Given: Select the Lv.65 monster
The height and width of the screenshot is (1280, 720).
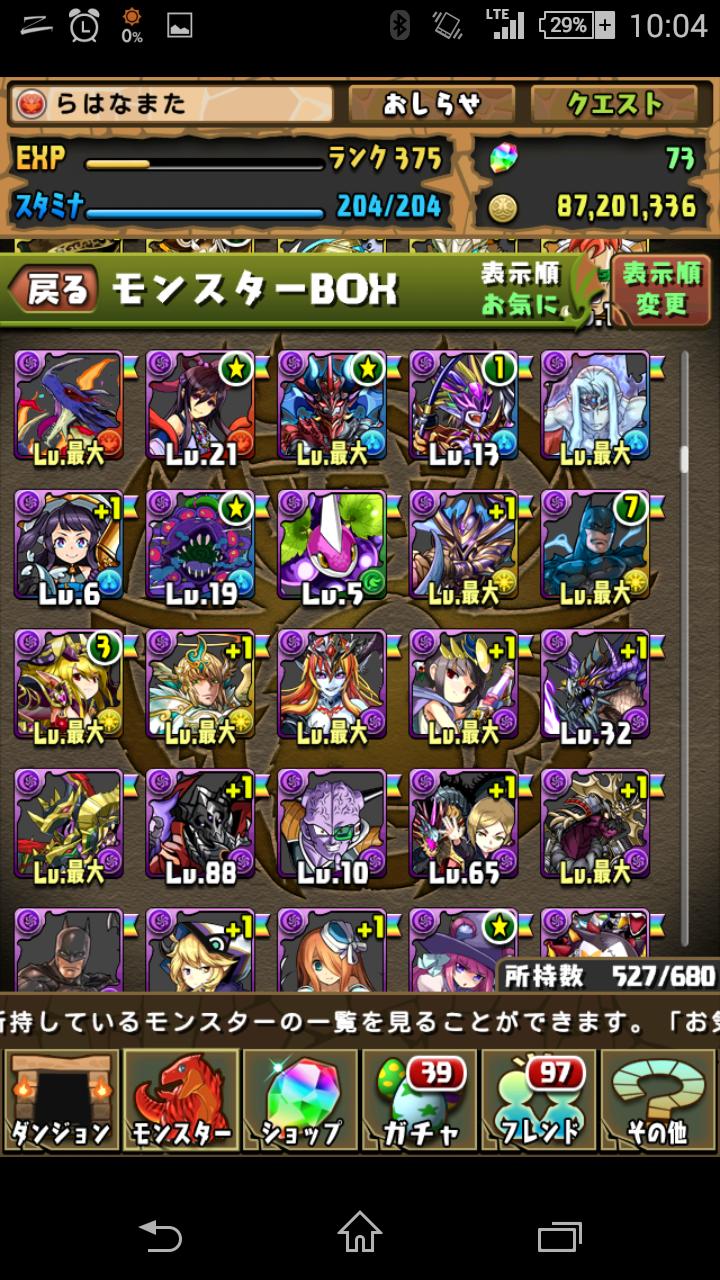Looking at the screenshot, I should pyautogui.click(x=463, y=829).
